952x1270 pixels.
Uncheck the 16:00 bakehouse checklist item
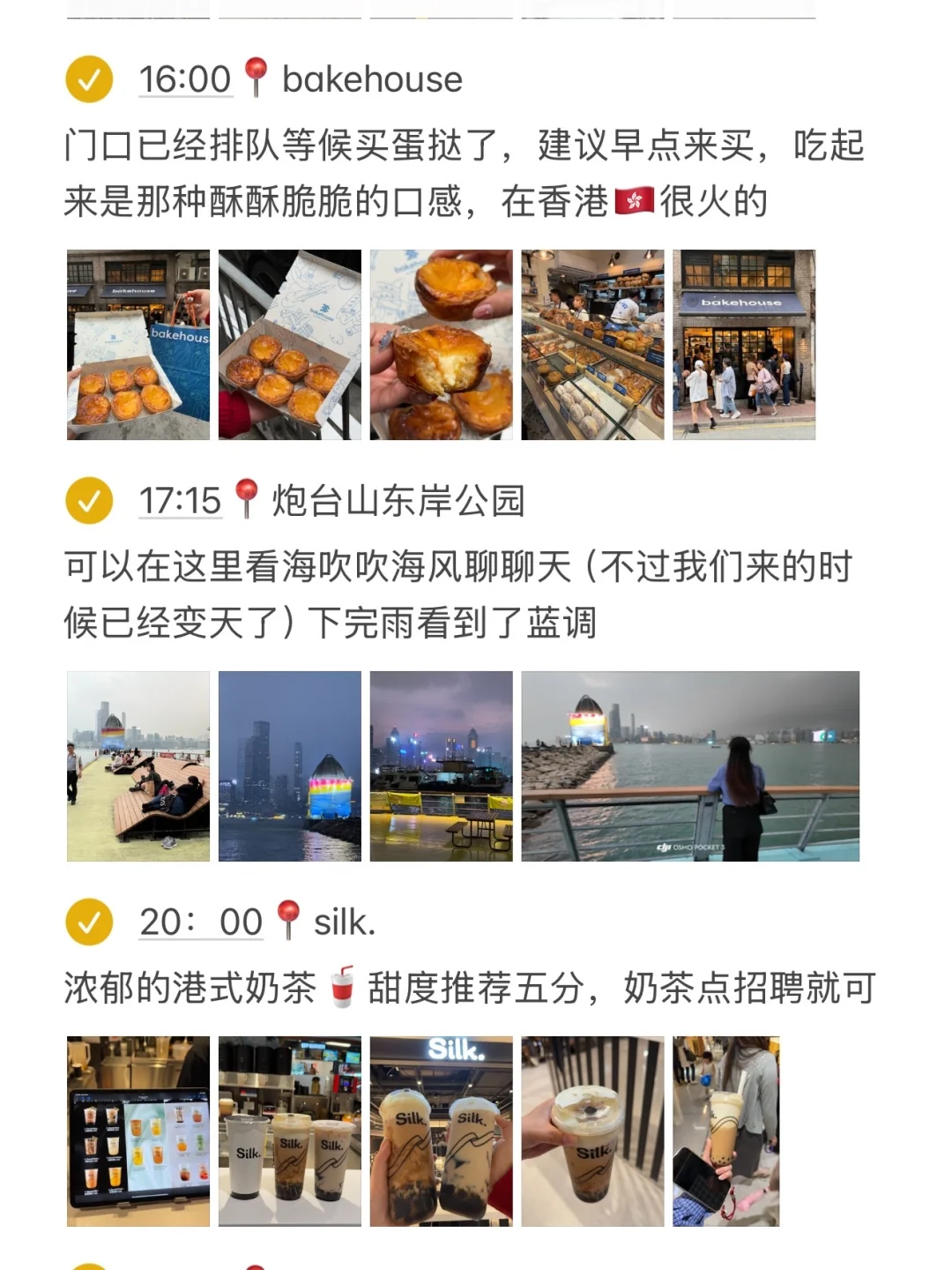tap(89, 79)
